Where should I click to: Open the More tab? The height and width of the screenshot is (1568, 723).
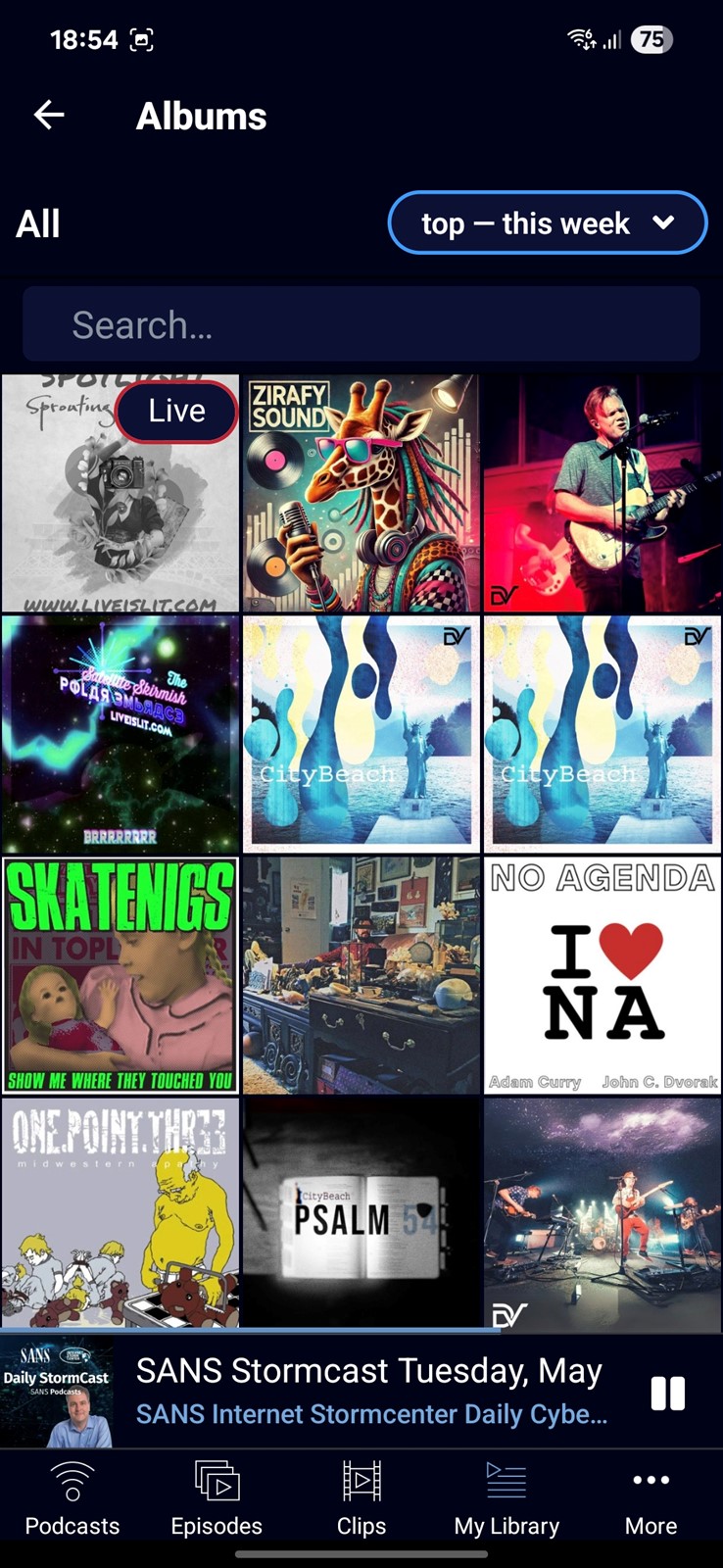651,1499
